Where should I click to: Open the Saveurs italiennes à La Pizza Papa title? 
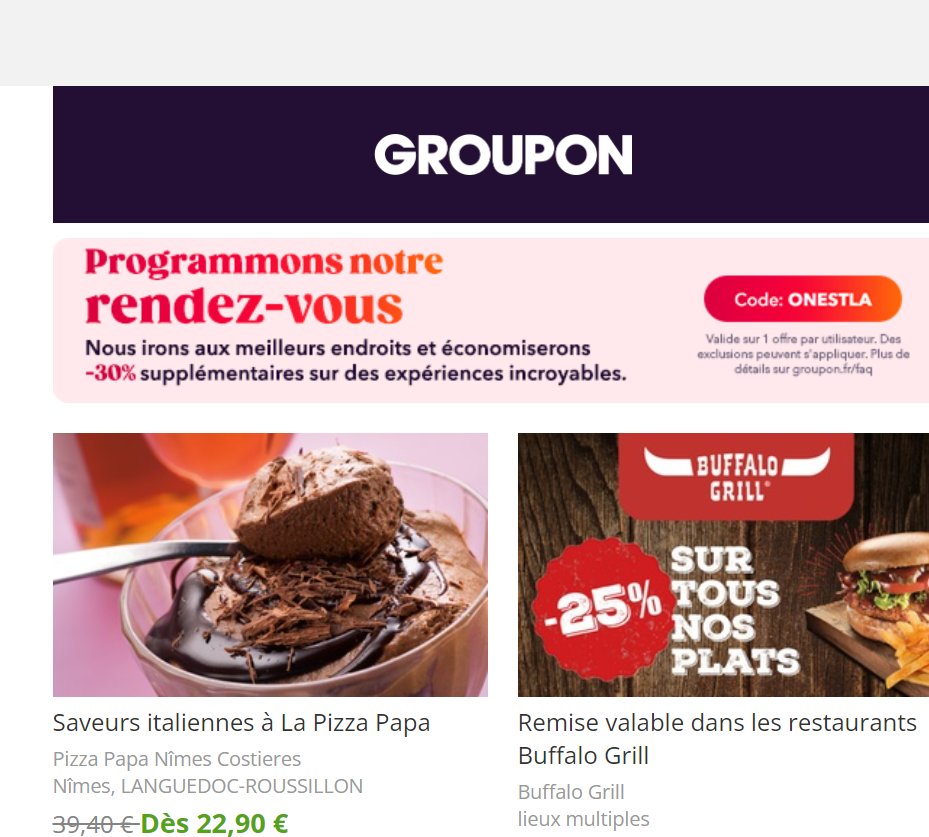pos(241,723)
